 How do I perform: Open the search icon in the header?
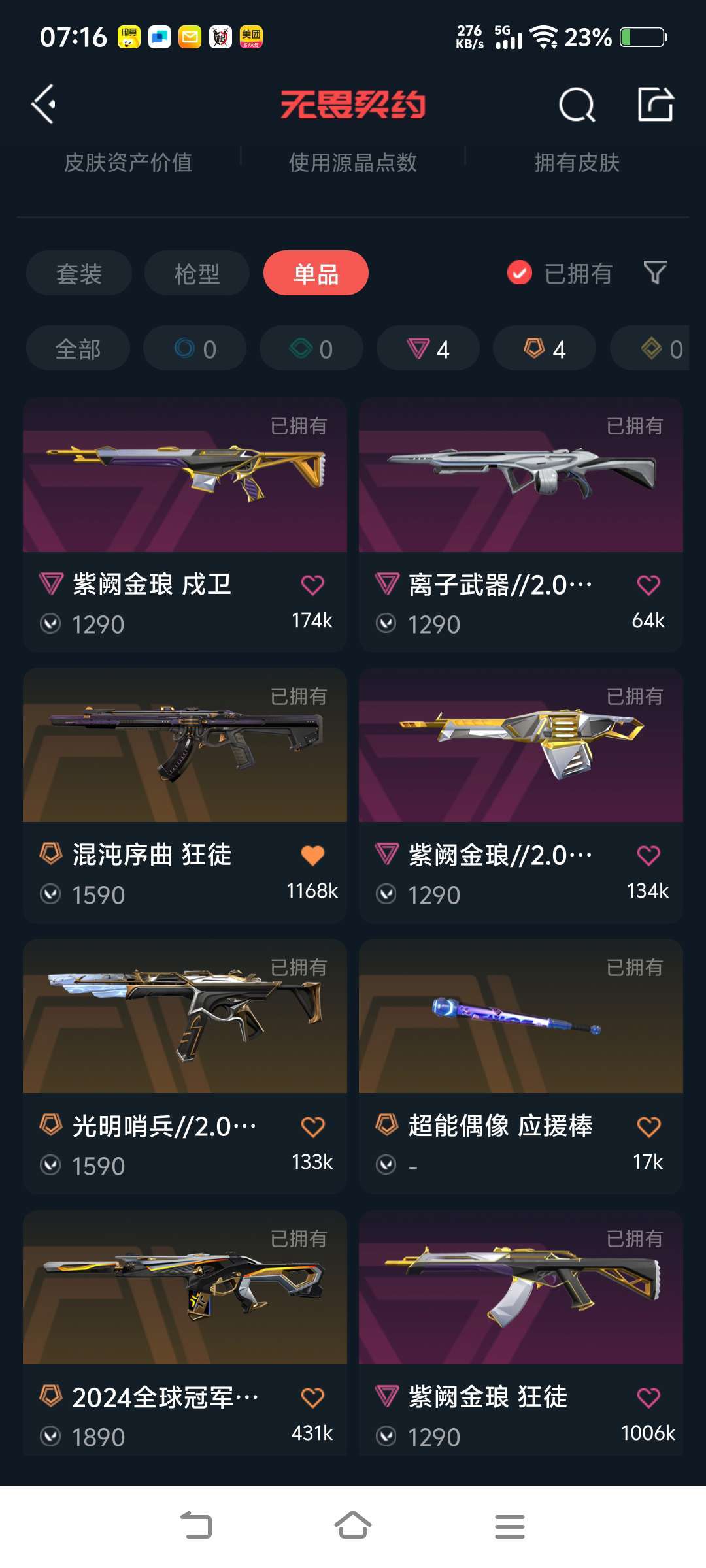tap(577, 105)
